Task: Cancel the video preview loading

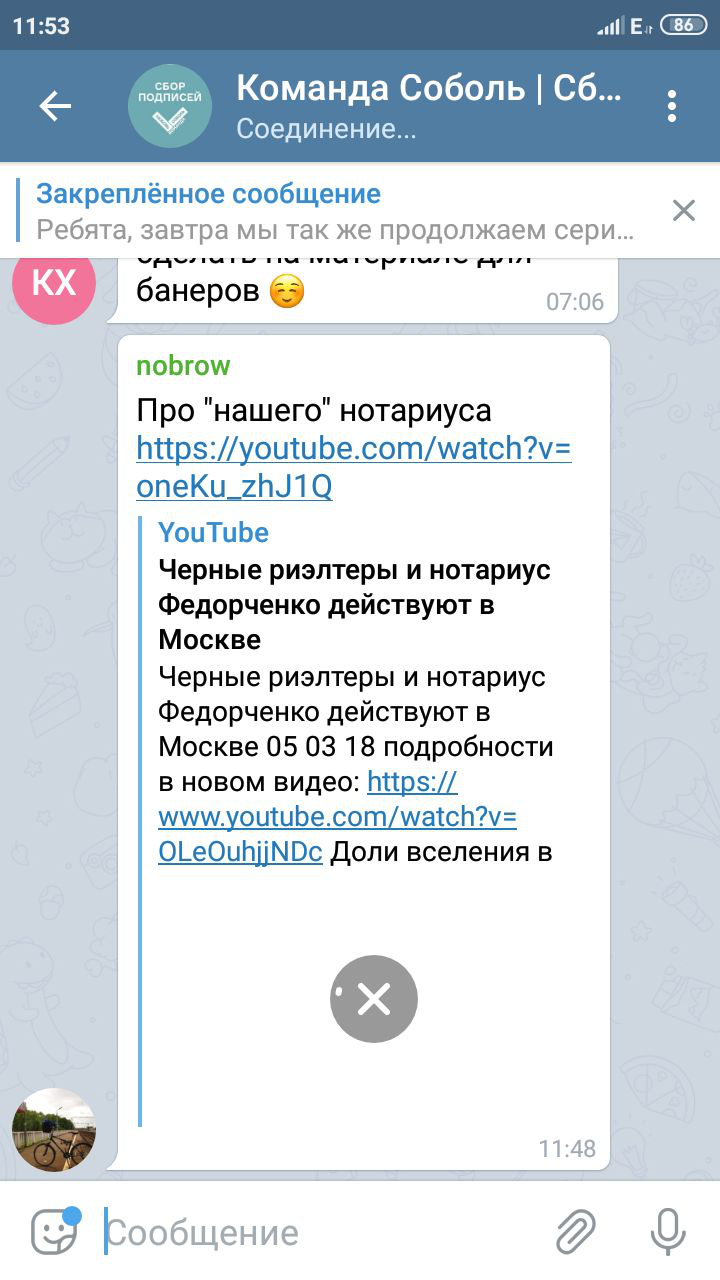Action: coord(374,999)
